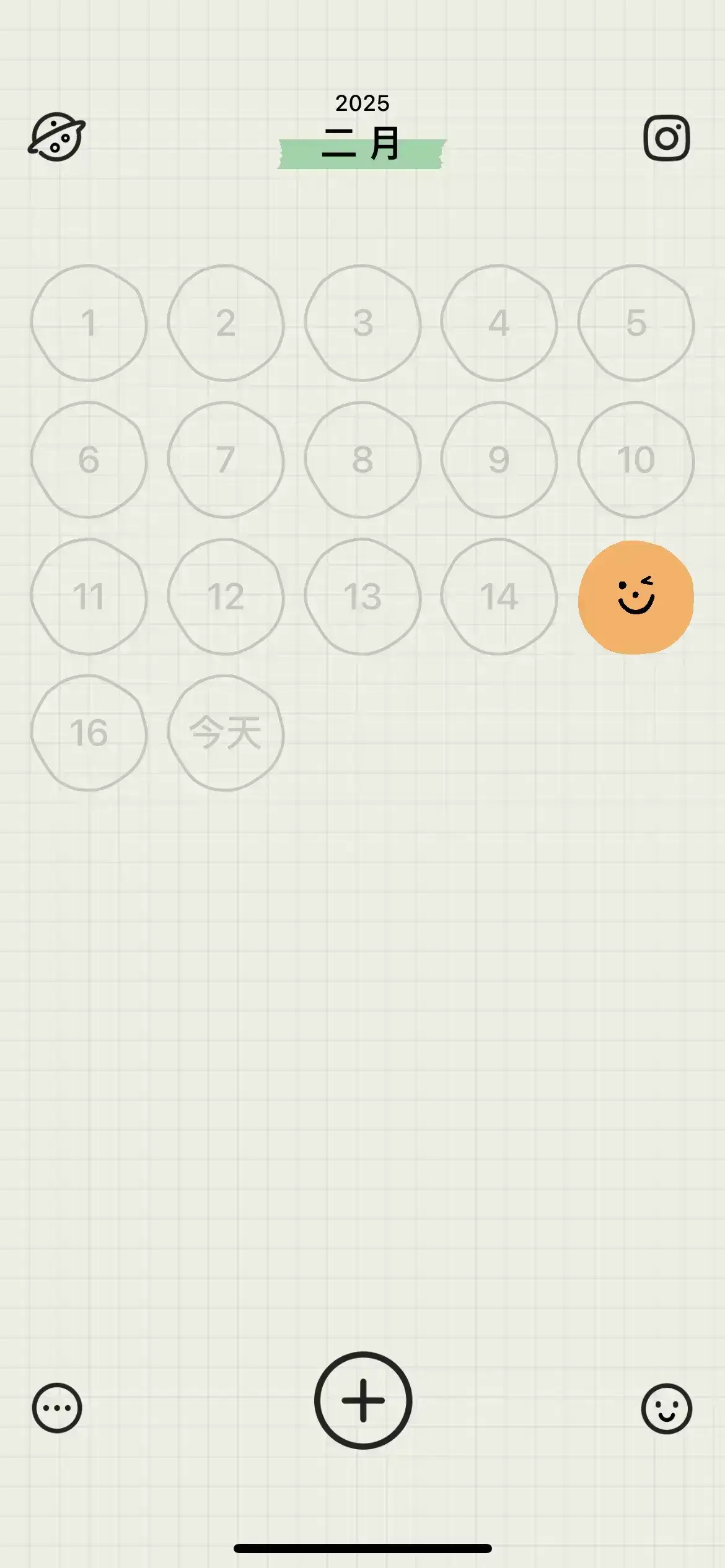Open day 12 in the calendar
The image size is (725, 1568).
226,596
